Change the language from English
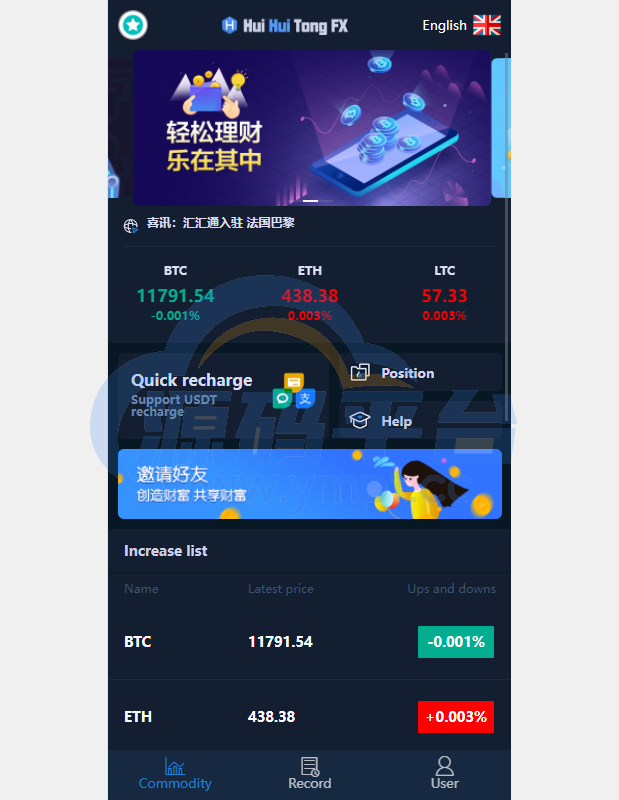This screenshot has height=800, width=619. tap(461, 26)
